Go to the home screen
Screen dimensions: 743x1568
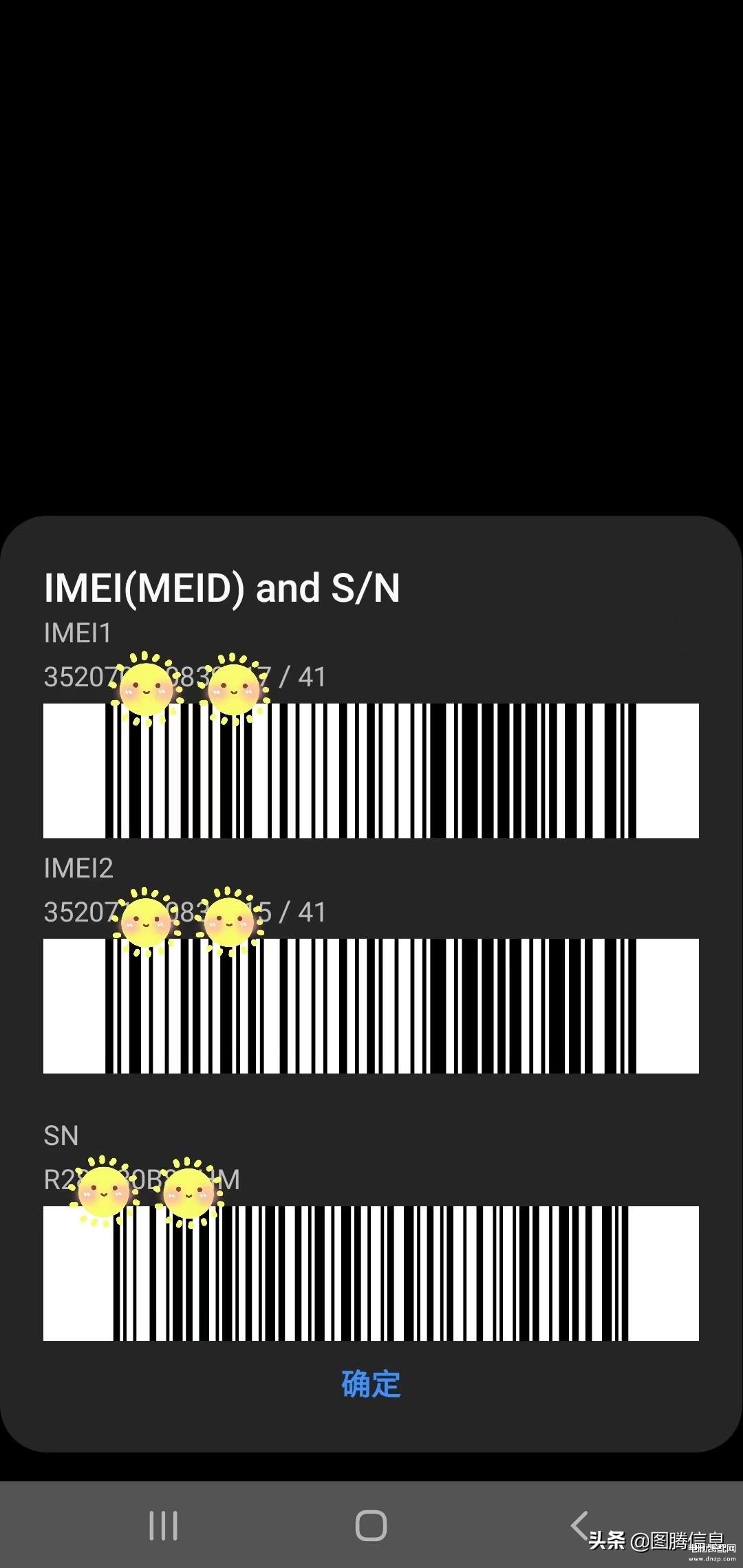click(x=371, y=1525)
